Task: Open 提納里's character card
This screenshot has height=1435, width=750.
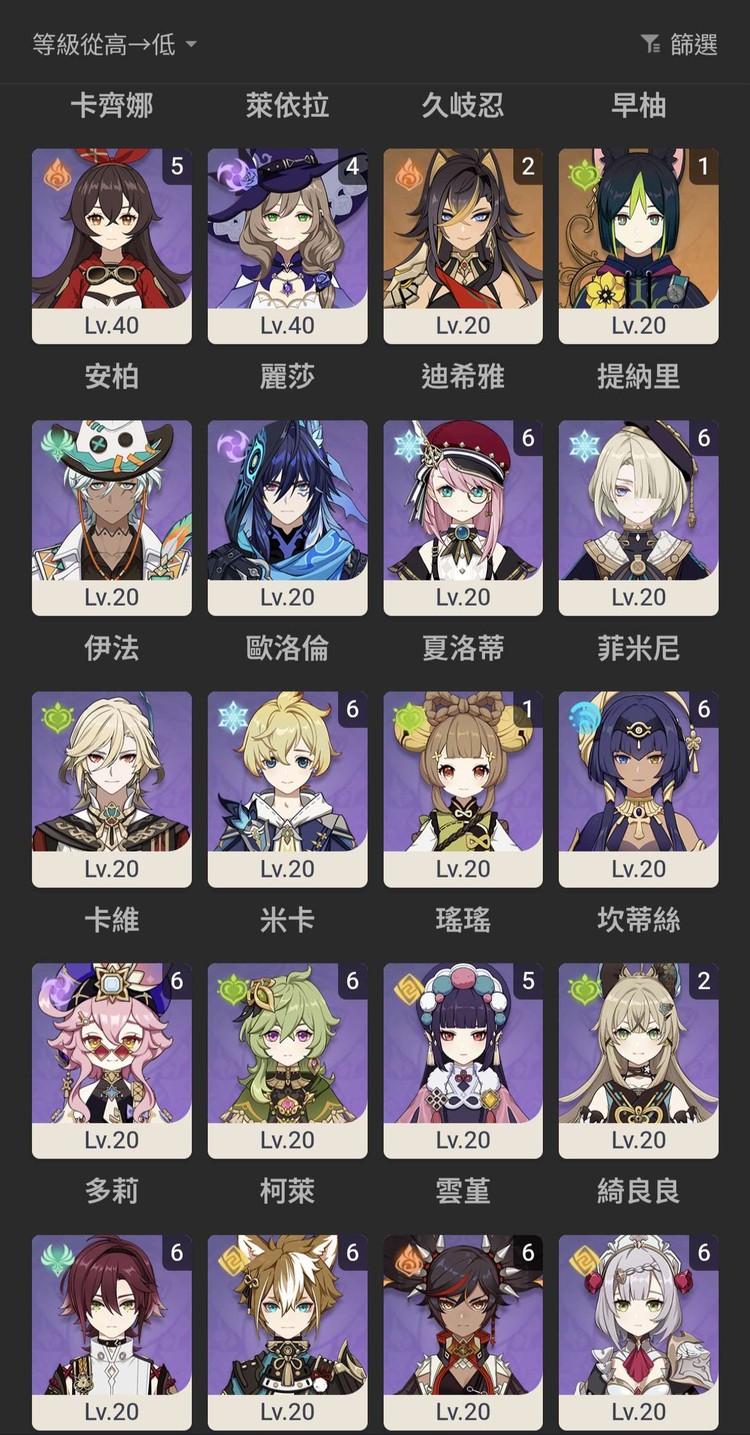Action: 638,246
